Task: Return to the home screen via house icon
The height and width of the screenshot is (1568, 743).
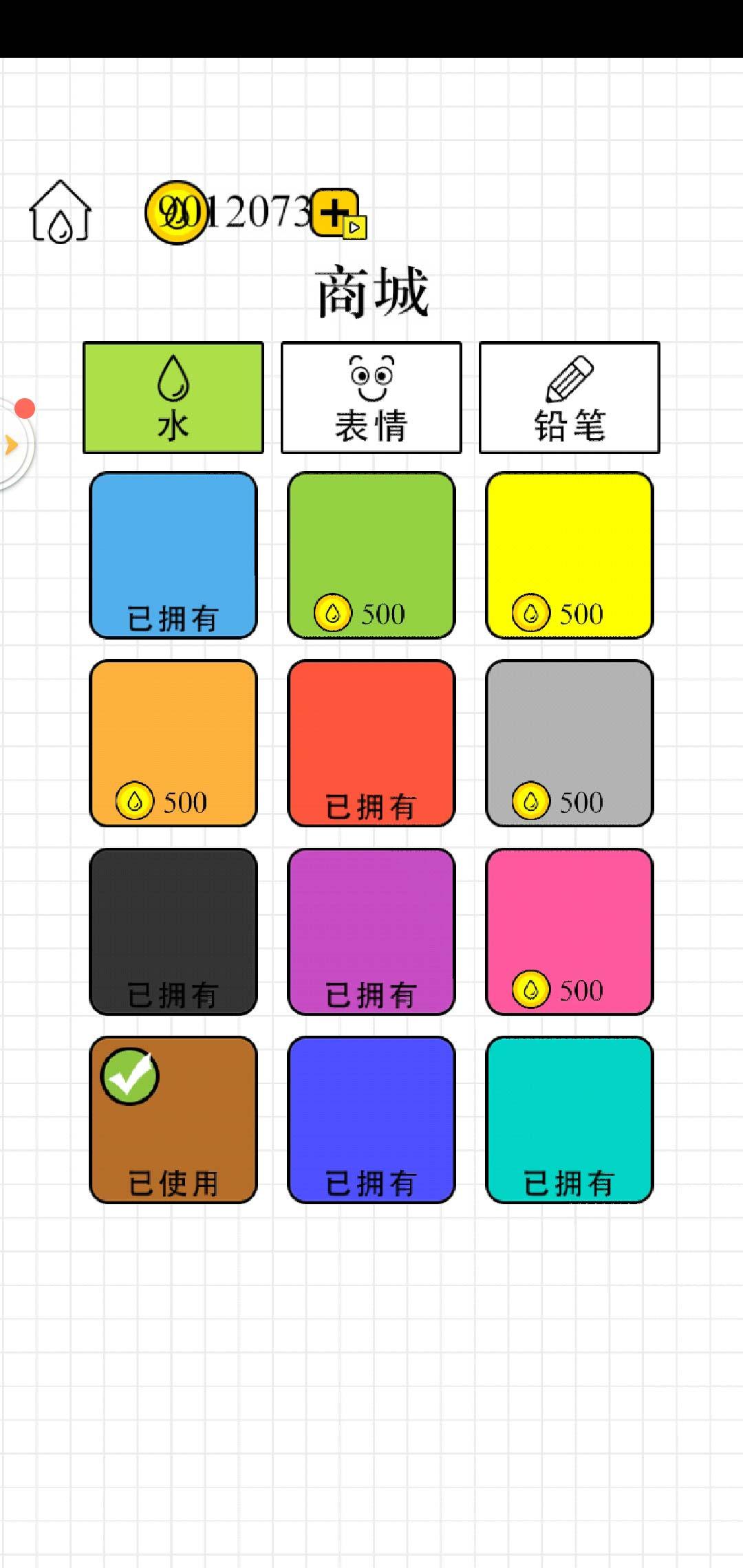Action: [x=60, y=213]
